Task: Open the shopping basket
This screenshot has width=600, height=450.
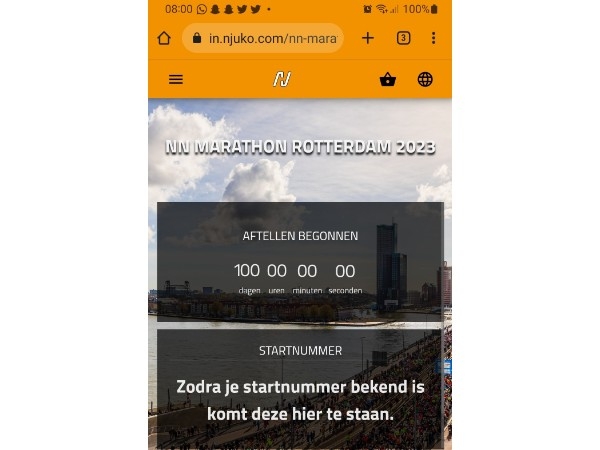Action: (x=388, y=79)
